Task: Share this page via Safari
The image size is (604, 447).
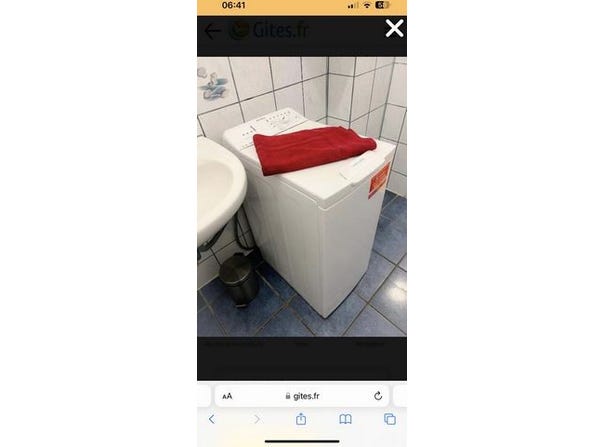Action: click(301, 420)
